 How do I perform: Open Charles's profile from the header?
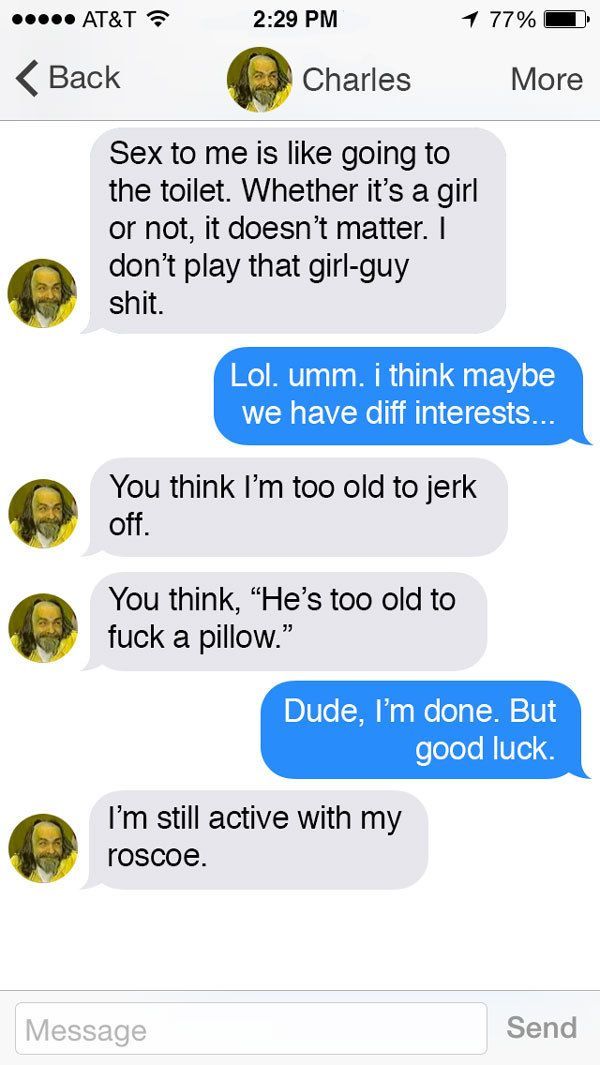click(x=320, y=79)
